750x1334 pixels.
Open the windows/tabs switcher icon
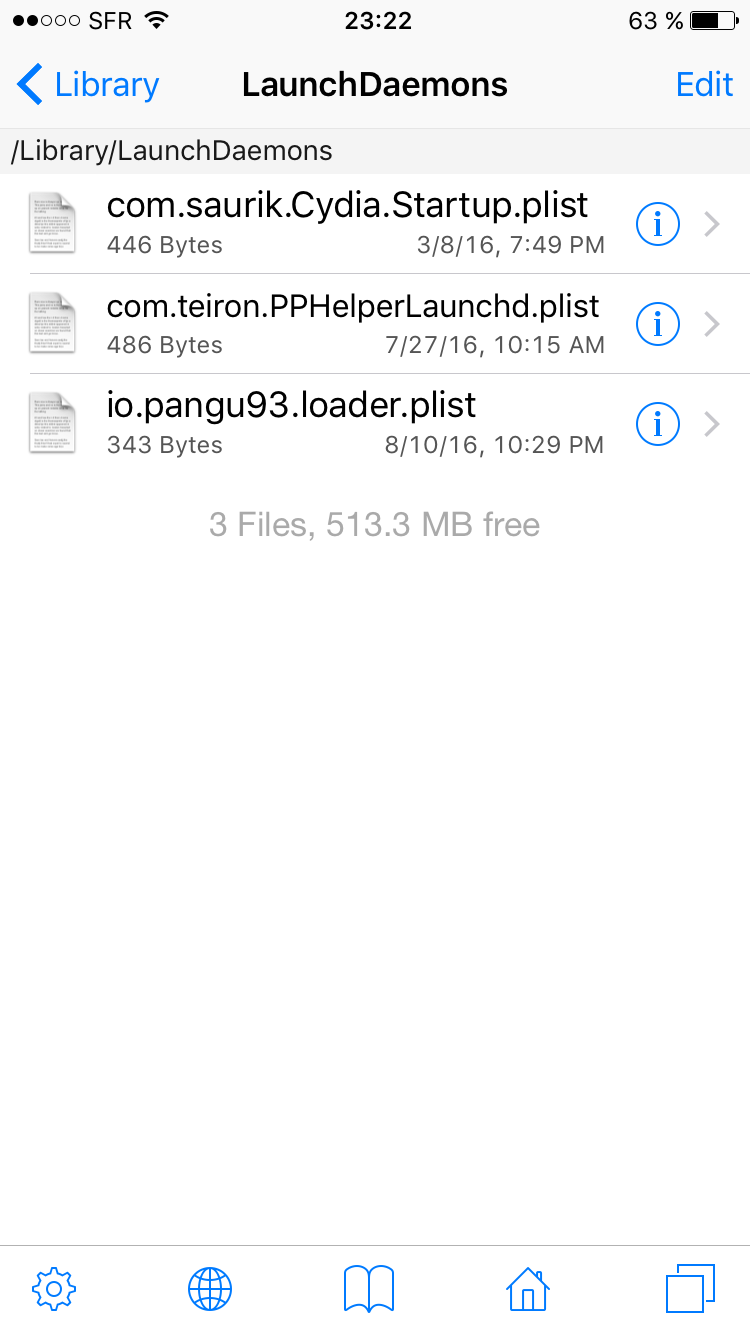click(x=690, y=1289)
